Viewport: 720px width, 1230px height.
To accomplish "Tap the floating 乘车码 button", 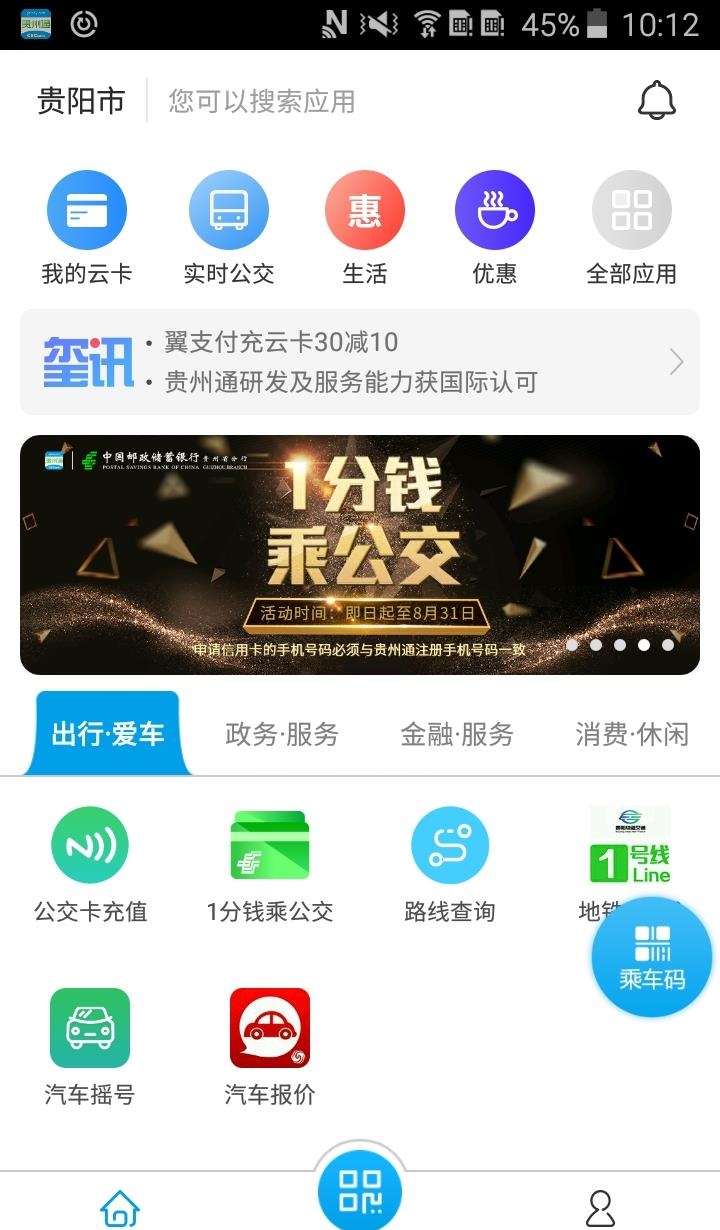I will click(652, 957).
